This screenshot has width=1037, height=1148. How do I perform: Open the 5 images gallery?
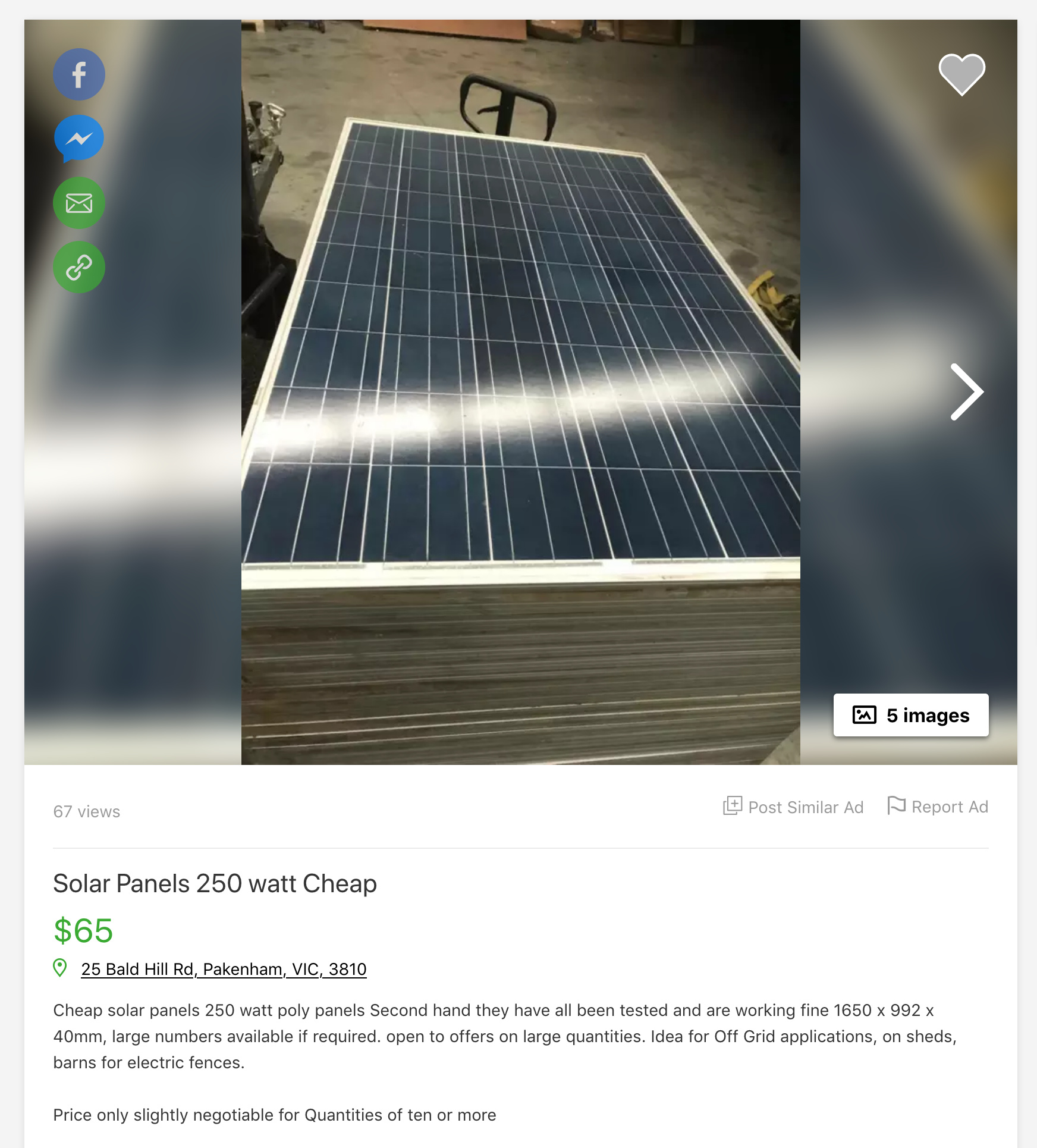(910, 715)
